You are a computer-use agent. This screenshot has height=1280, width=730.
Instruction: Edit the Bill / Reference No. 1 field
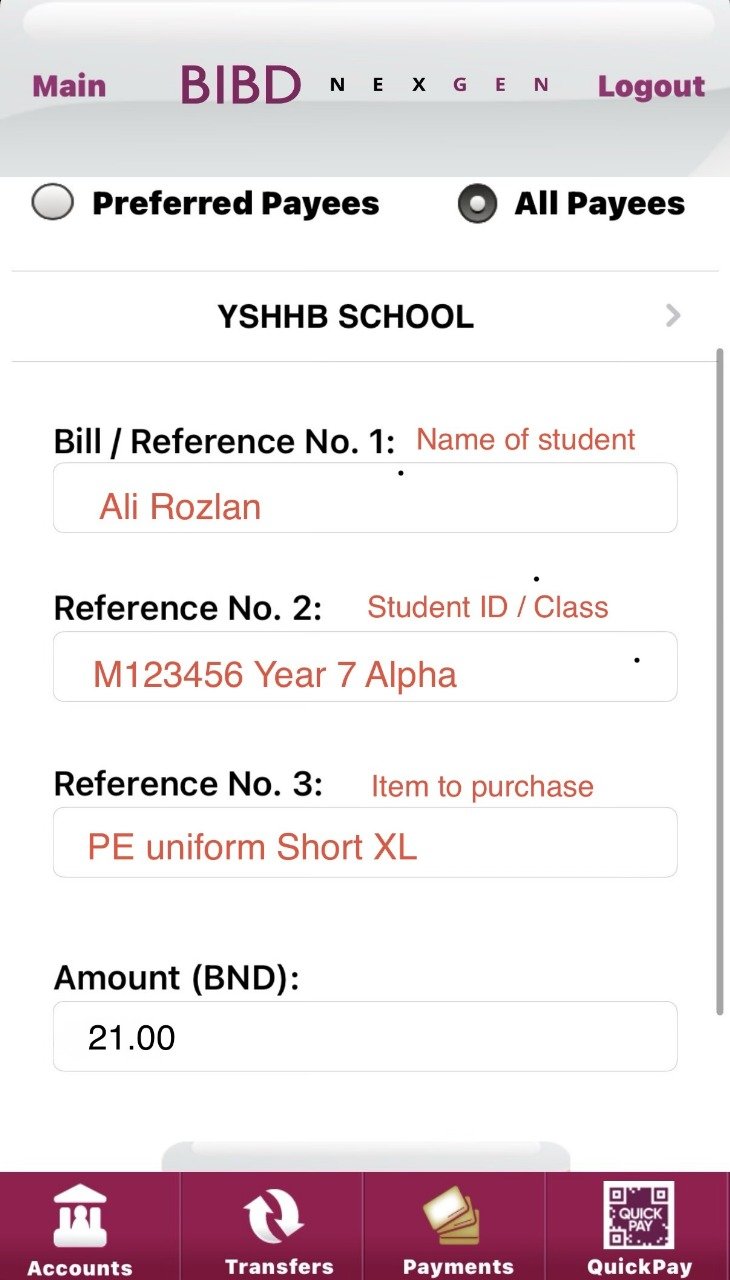click(x=365, y=498)
